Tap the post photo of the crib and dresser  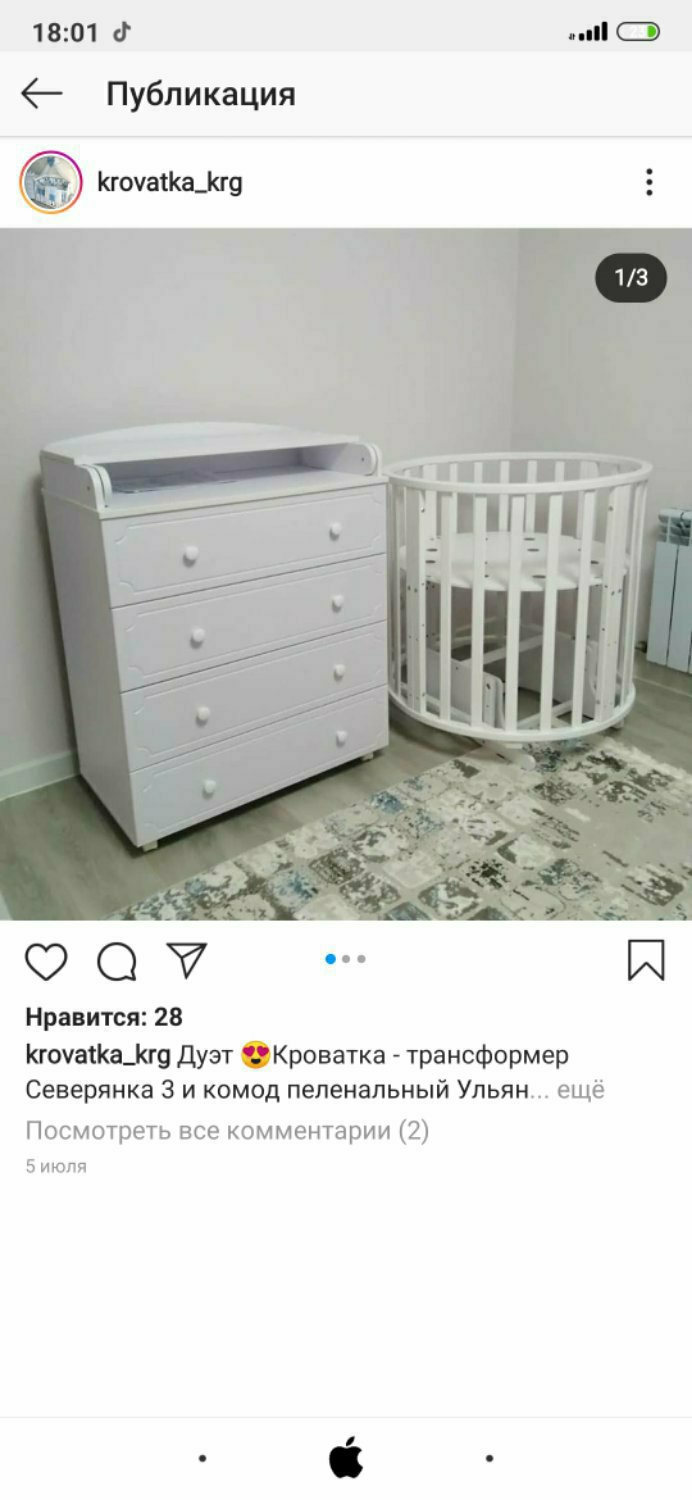(346, 574)
